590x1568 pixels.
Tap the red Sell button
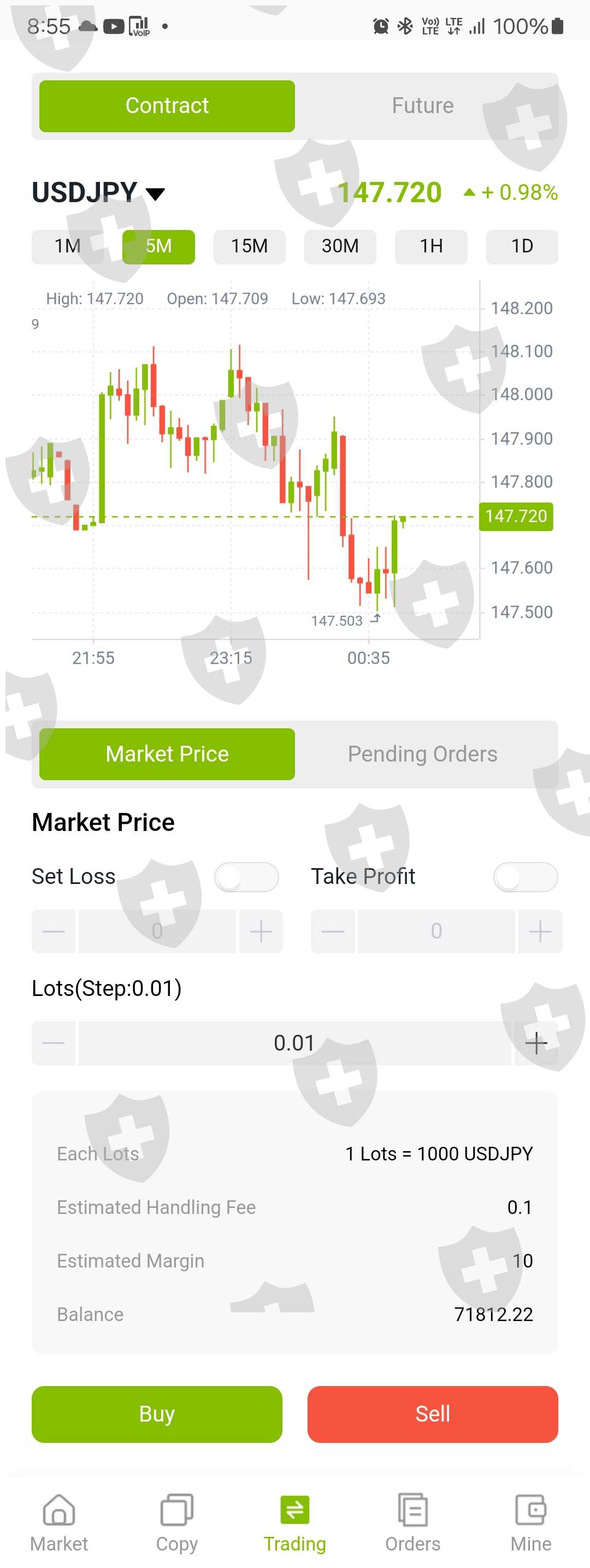tap(433, 1414)
